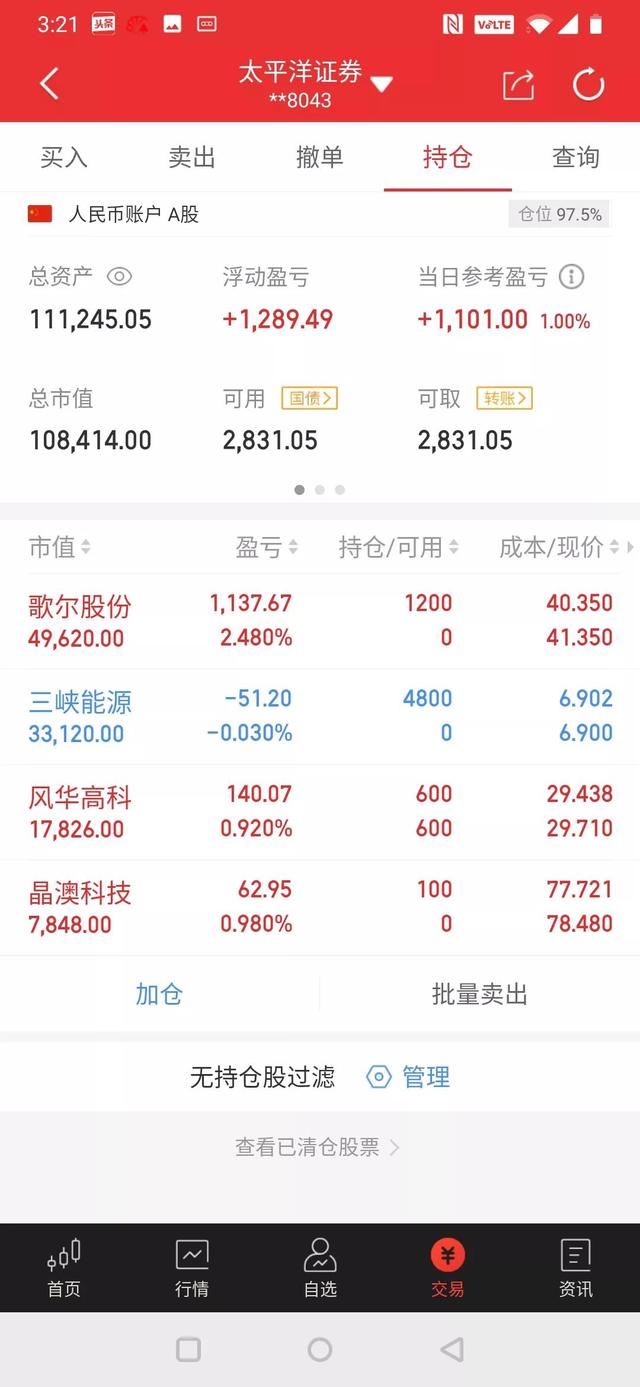Viewport: 640px width, 1387px height.
Task: Open 管理 for holdings filter
Action: pyautogui.click(x=408, y=1077)
